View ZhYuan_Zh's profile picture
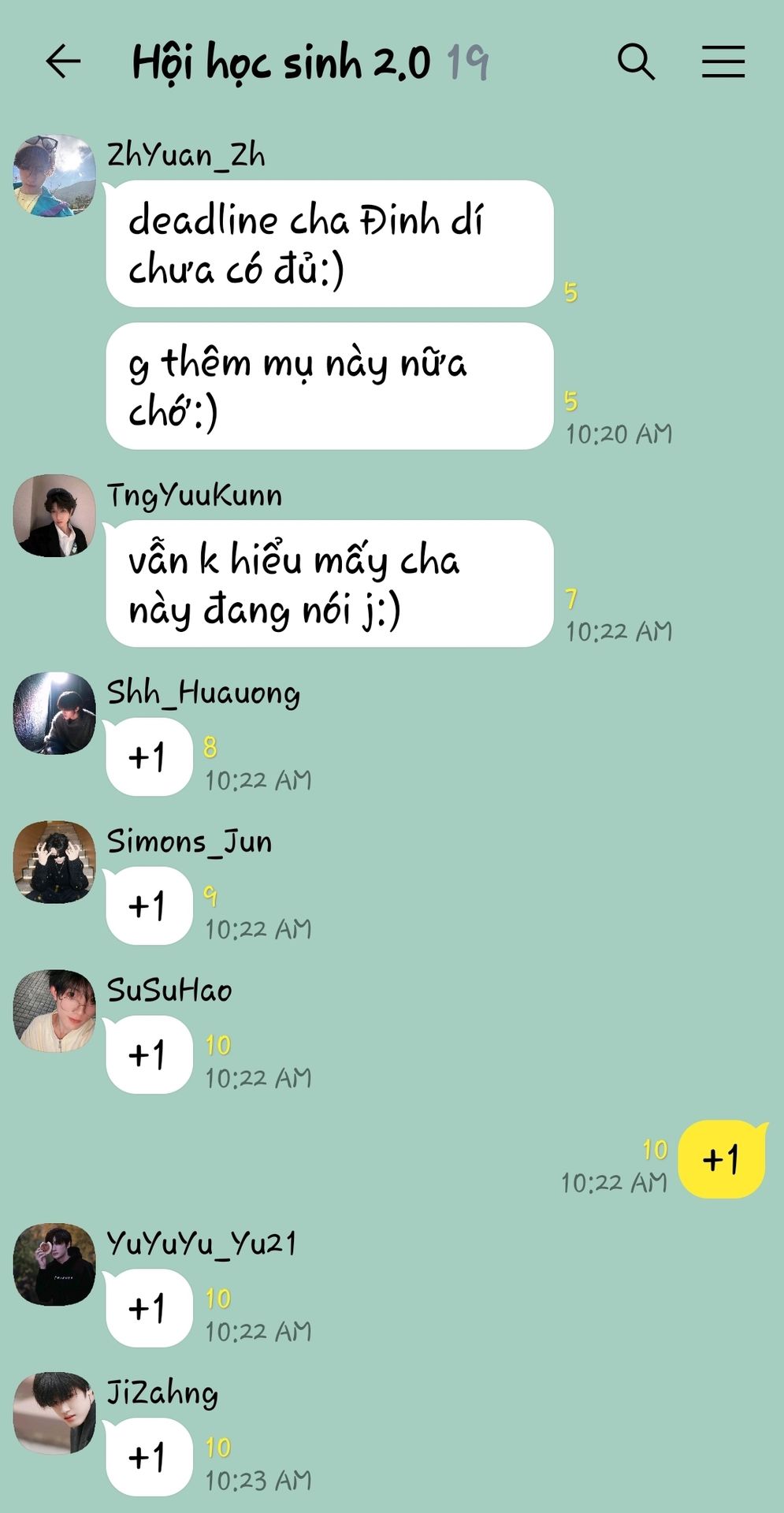 54,176
